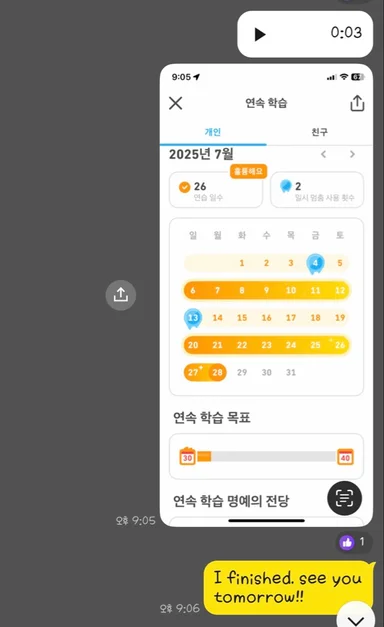Jump to latest messages with the down chevron
The height and width of the screenshot is (627, 384).
pos(356,616)
